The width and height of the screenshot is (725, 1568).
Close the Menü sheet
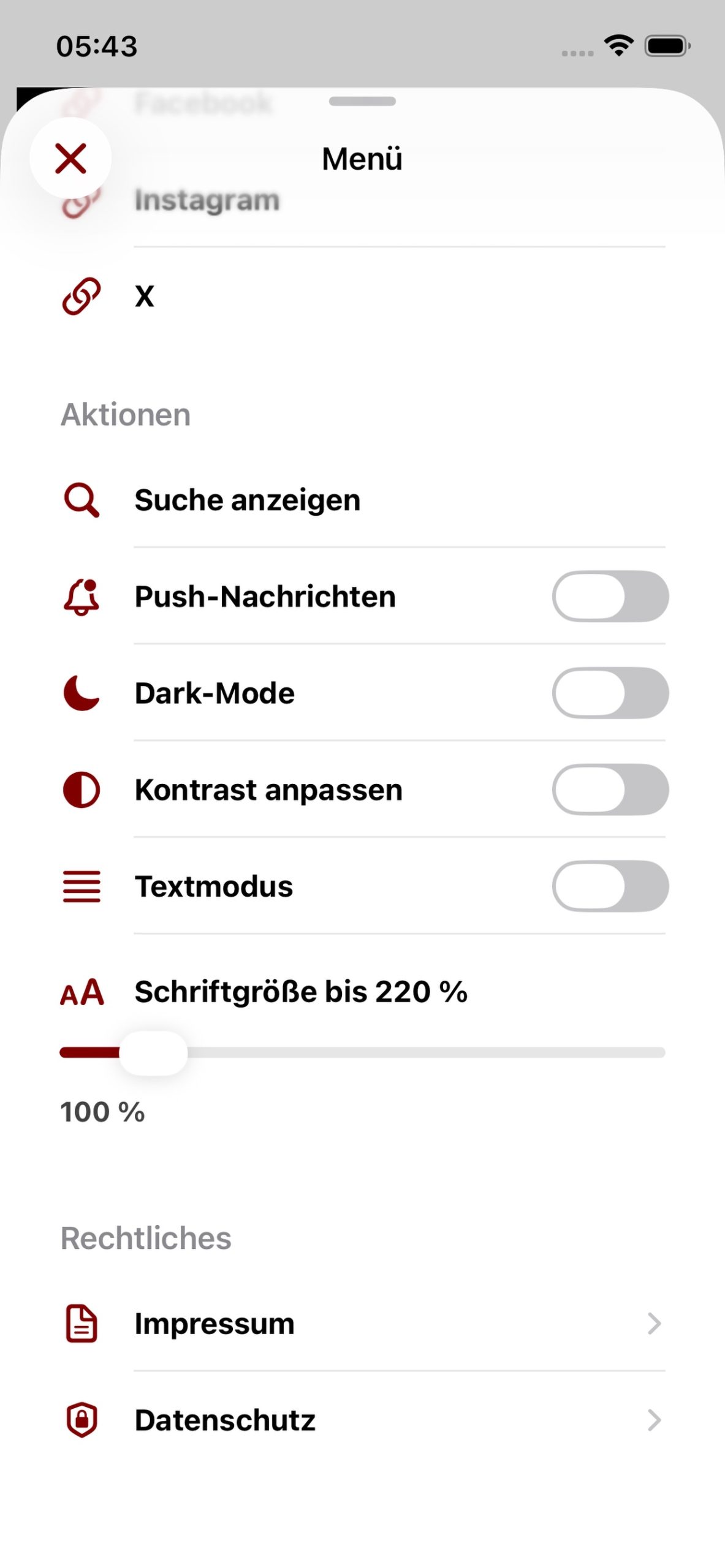pyautogui.click(x=70, y=159)
